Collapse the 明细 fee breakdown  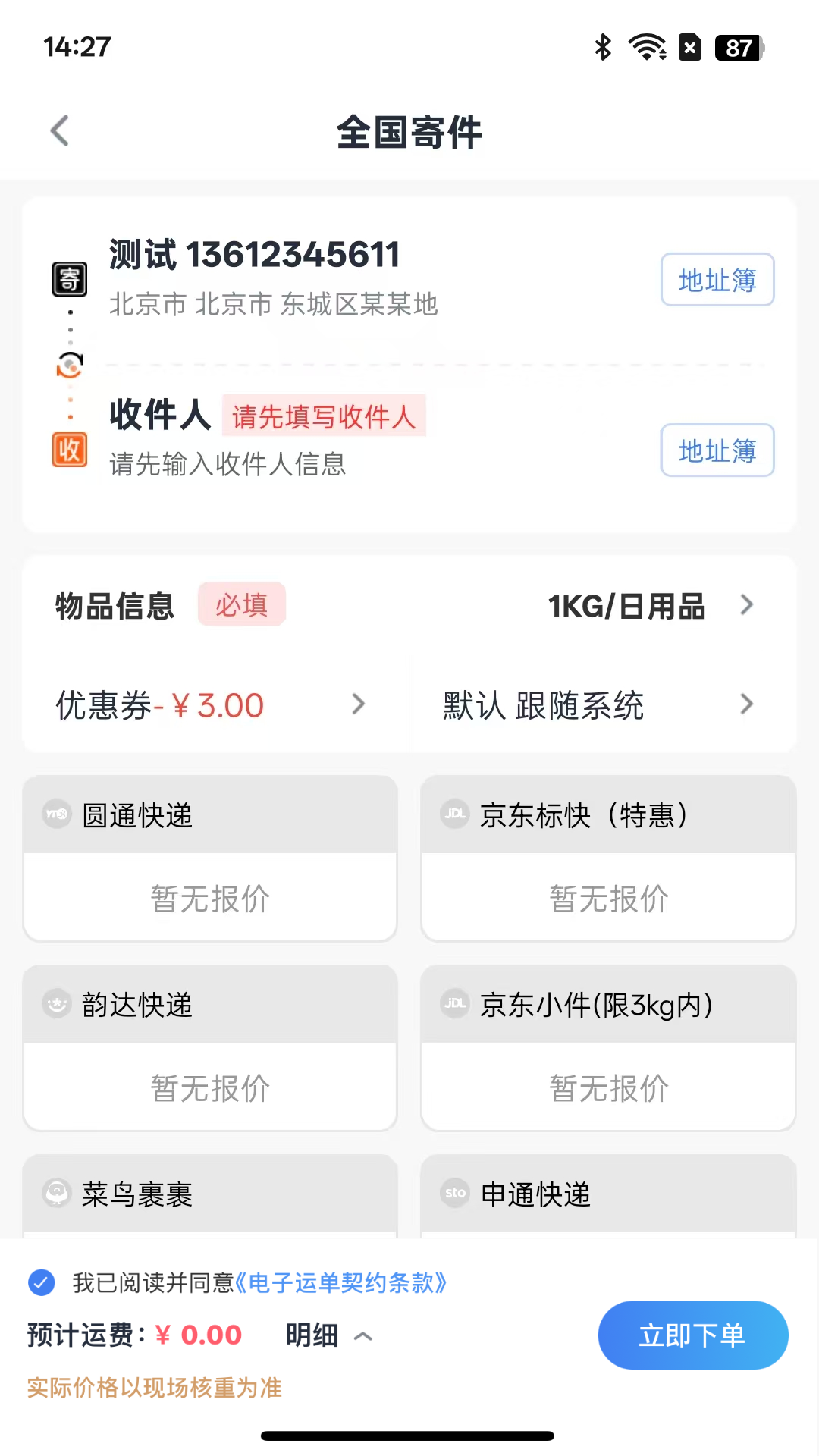(x=328, y=1335)
